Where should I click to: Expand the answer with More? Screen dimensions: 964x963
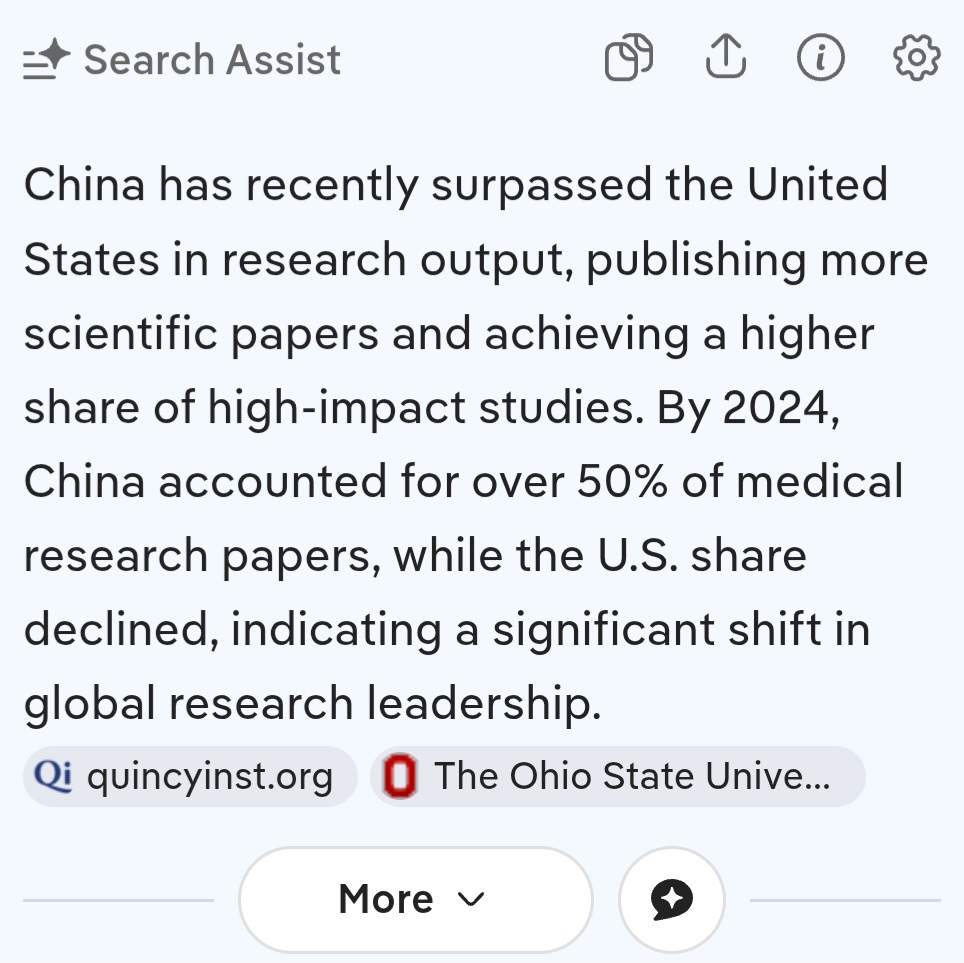point(416,900)
